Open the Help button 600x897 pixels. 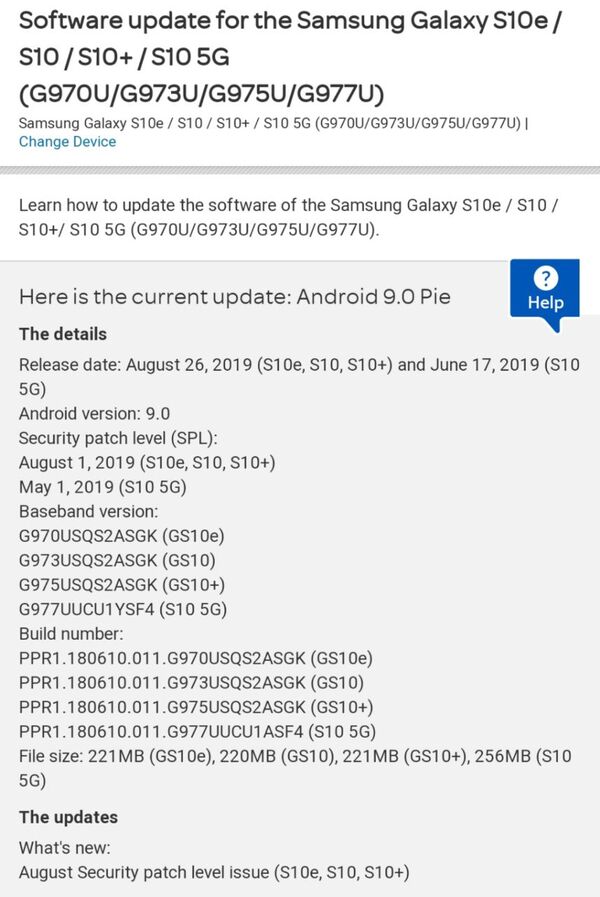click(x=545, y=289)
